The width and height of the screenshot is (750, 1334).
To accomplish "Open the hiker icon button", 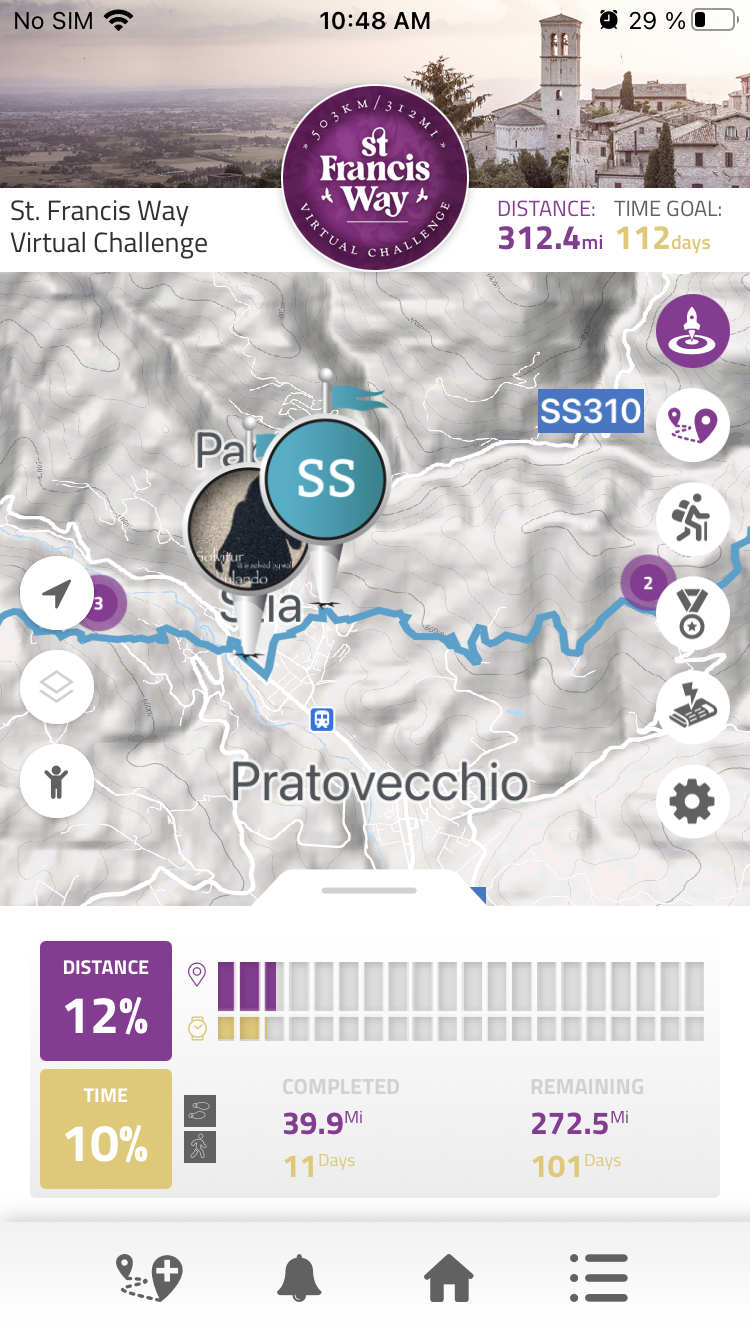I will (x=692, y=519).
